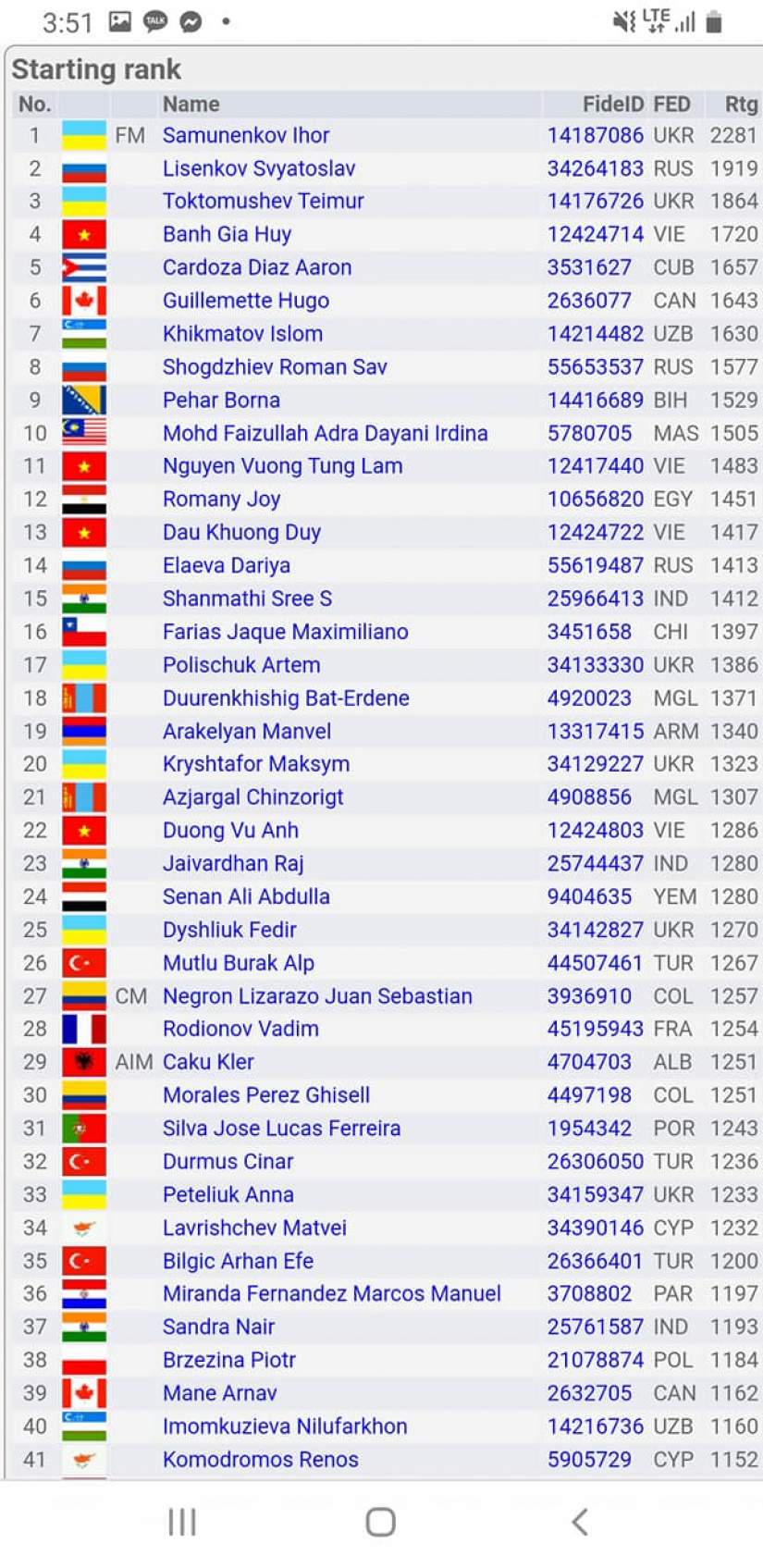Open FIDE ID 21078874 for Brzezina Piotr
This screenshot has height=1568, width=763.
click(595, 1360)
